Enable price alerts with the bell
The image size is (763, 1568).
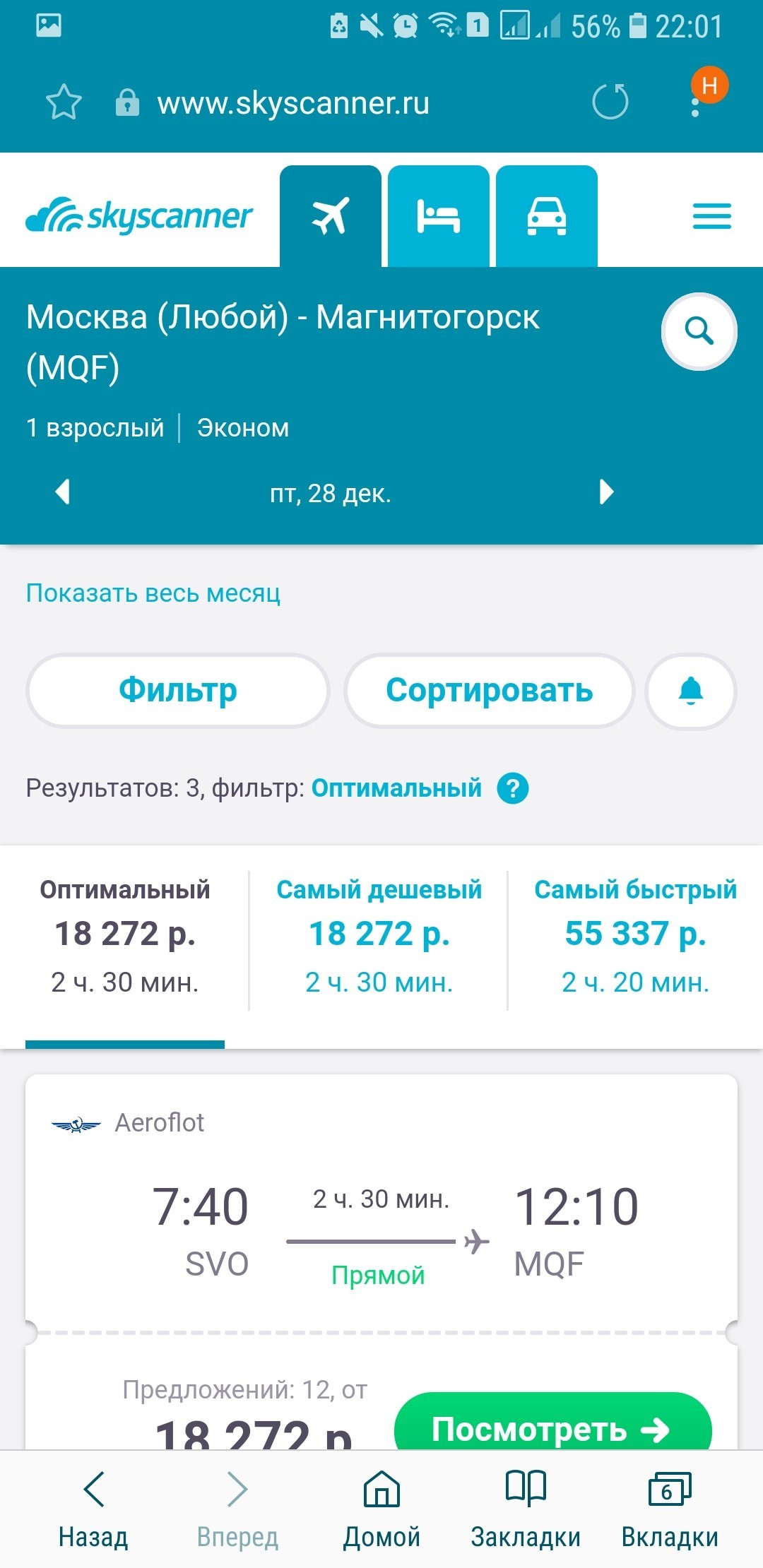pos(690,691)
